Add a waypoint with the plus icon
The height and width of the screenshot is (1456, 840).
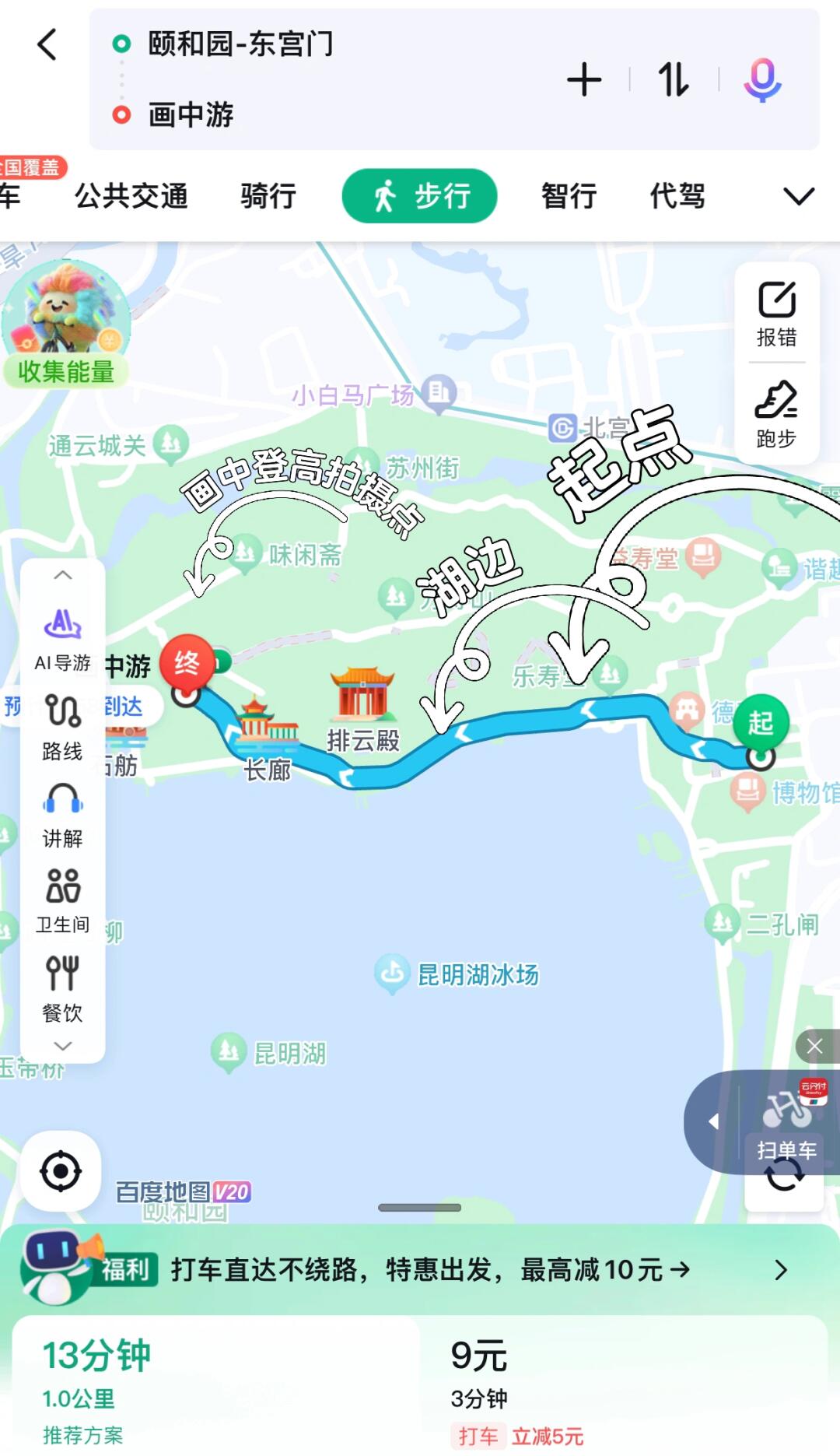(x=584, y=80)
